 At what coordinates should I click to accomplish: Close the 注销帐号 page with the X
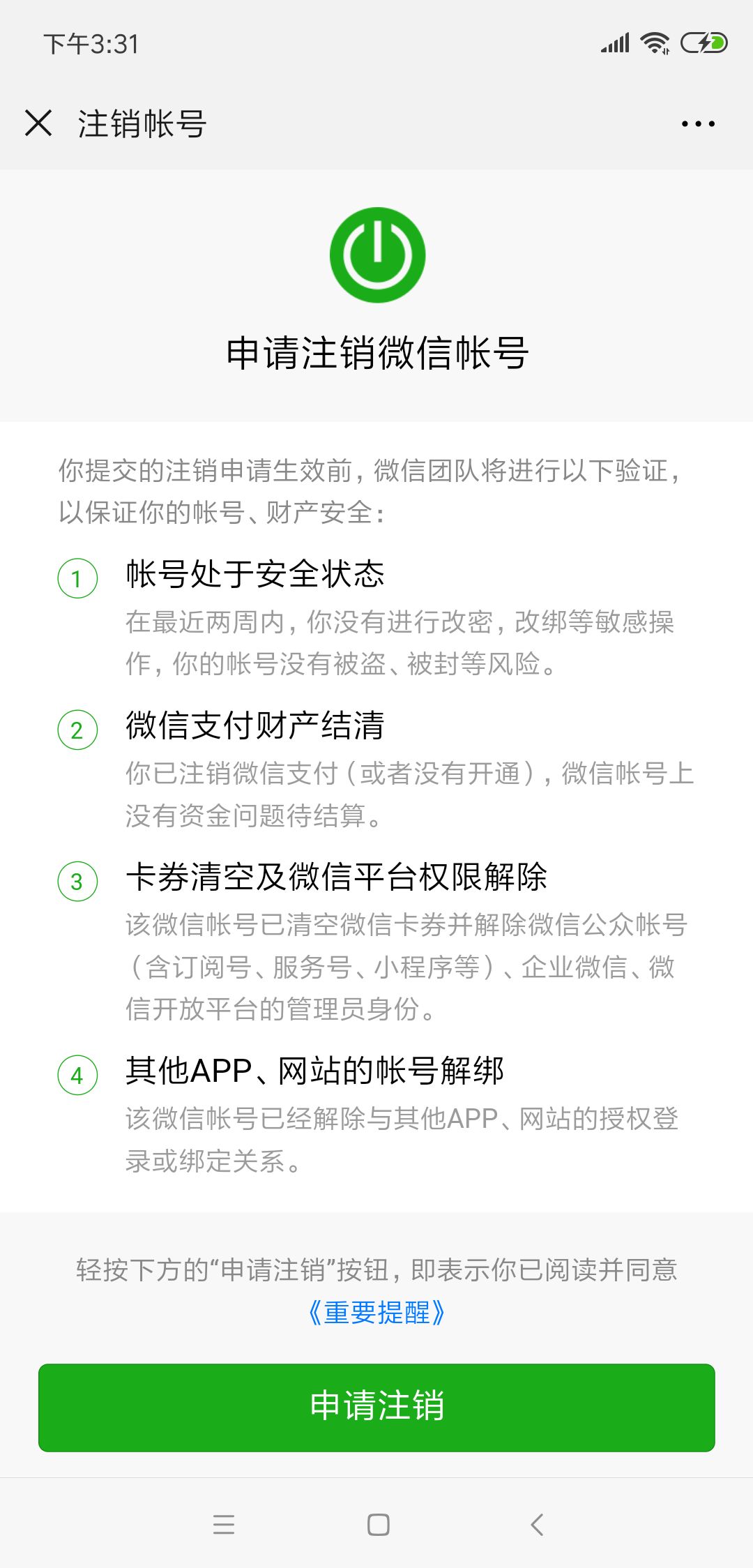40,123
